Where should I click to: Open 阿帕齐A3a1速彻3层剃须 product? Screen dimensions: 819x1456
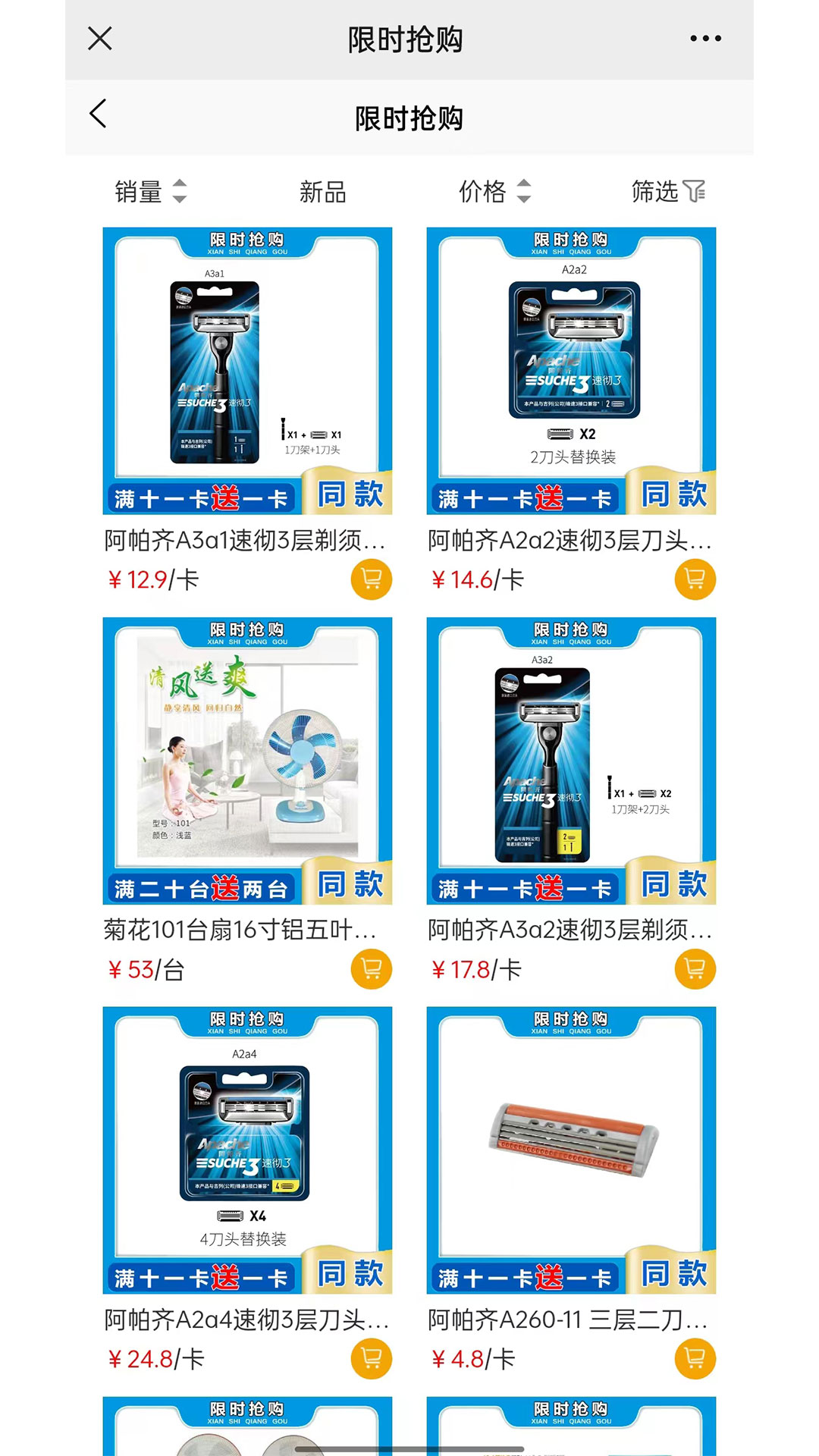click(x=247, y=371)
